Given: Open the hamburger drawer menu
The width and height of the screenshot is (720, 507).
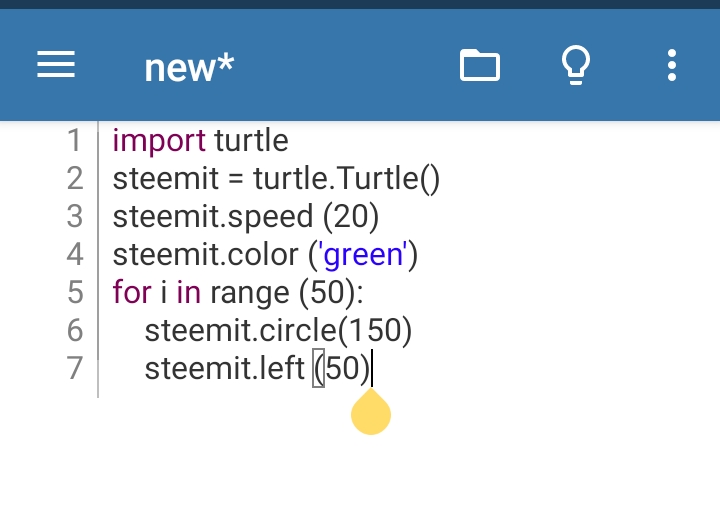Looking at the screenshot, I should [56, 65].
